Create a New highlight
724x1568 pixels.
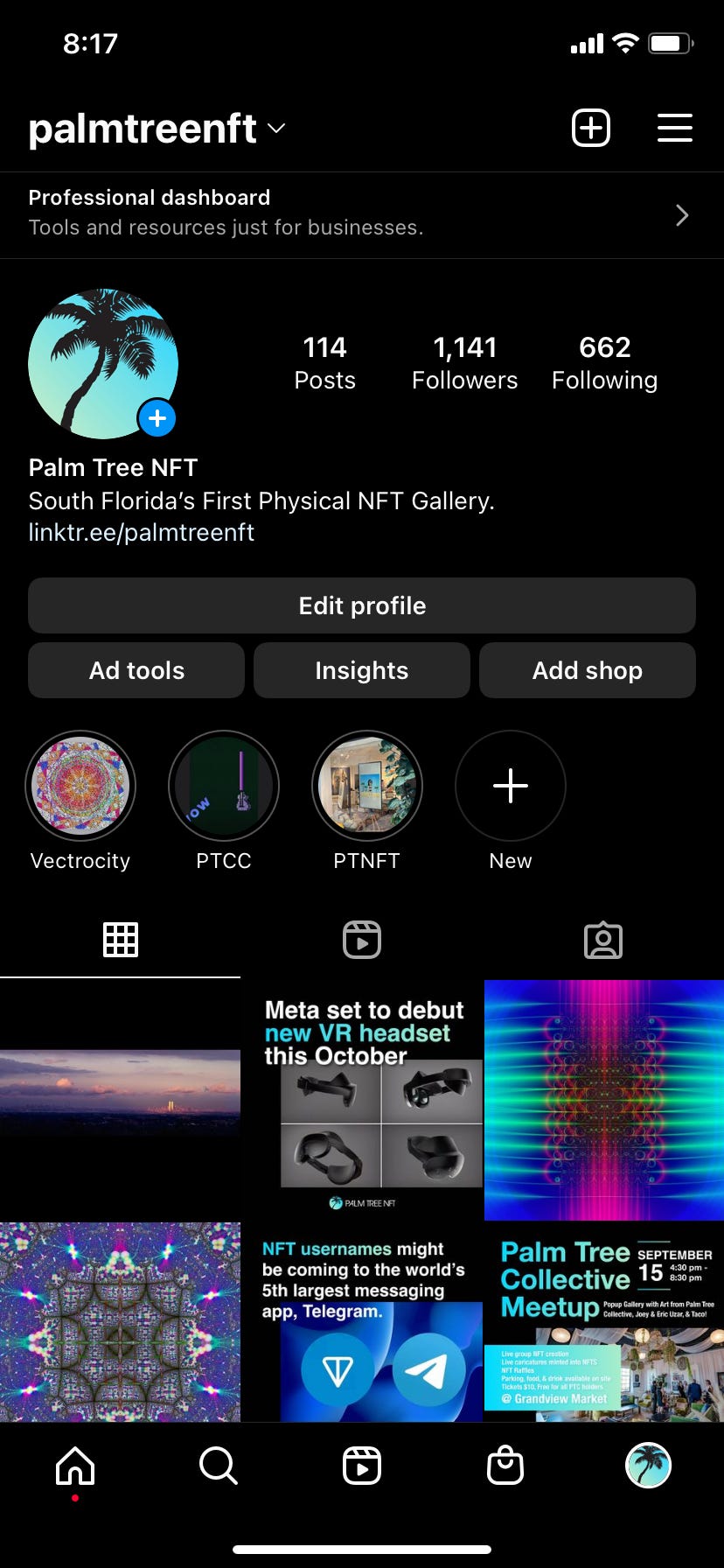tap(511, 786)
